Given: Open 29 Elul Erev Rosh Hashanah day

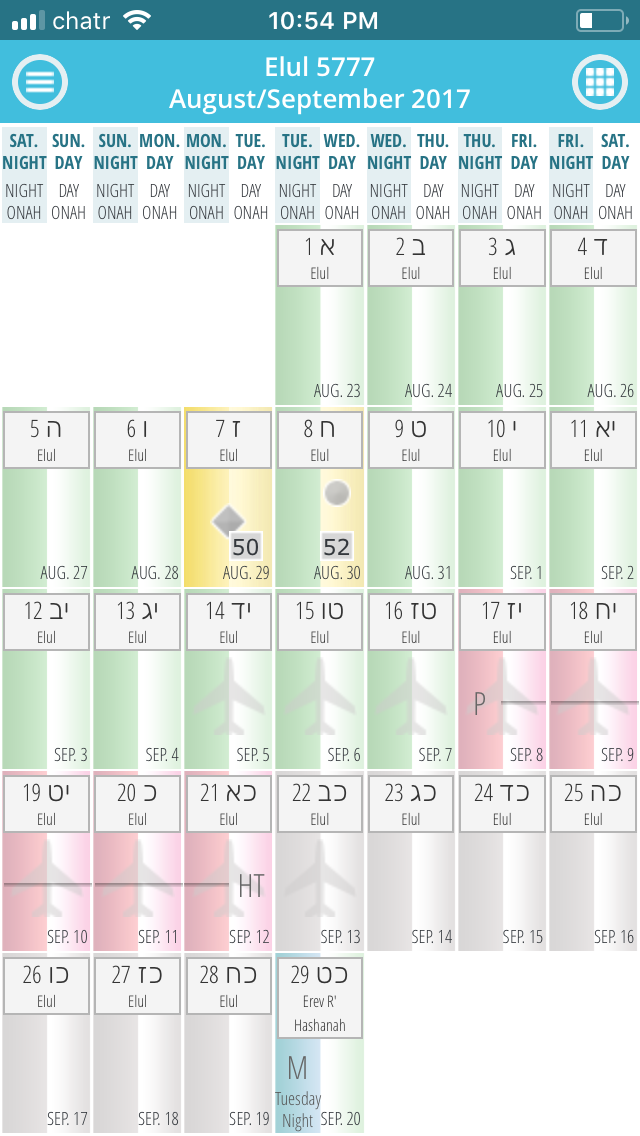Looking at the screenshot, I should tap(320, 1044).
